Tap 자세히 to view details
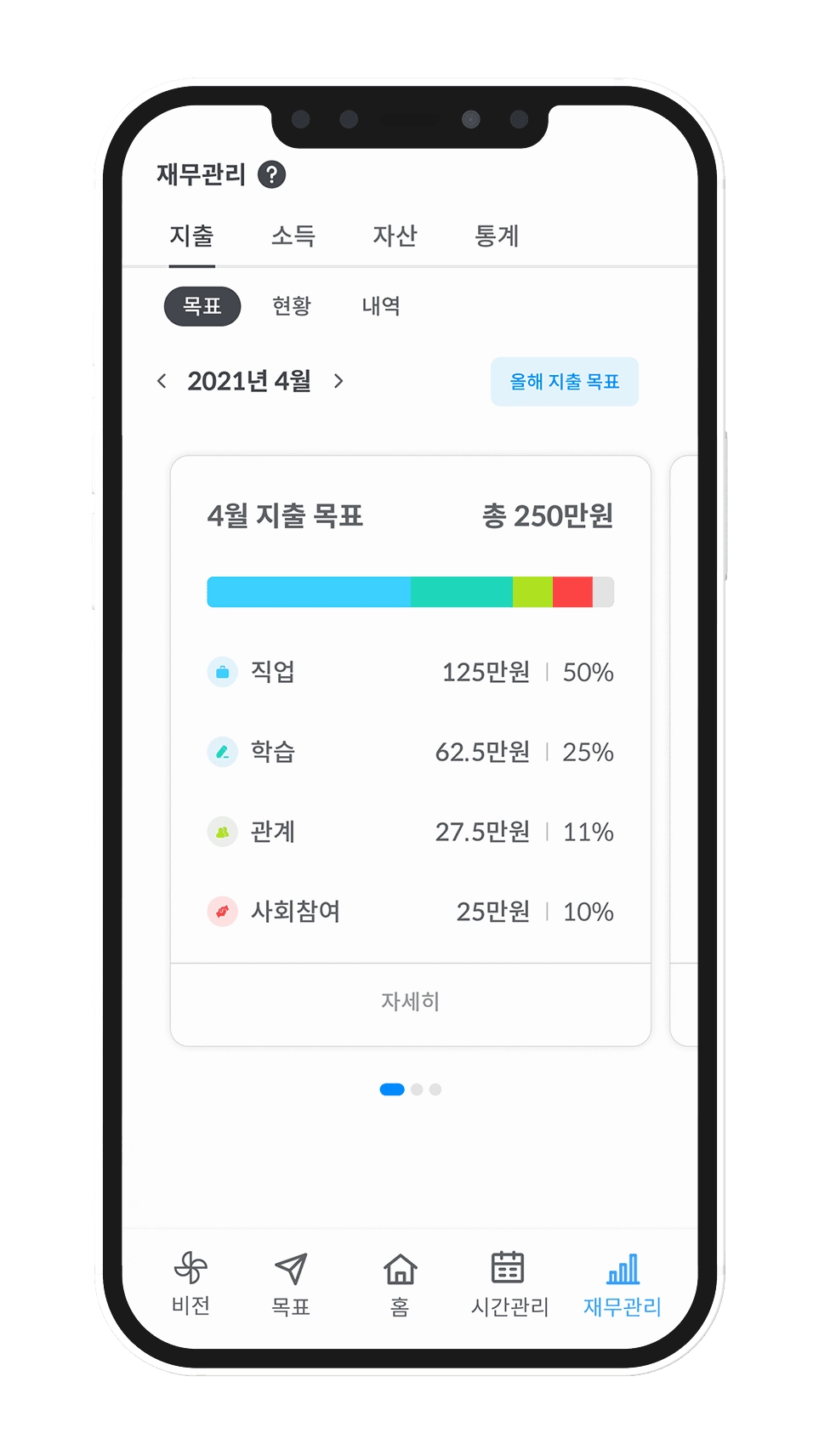Viewport: 819px width, 1456px height. pos(410,1002)
